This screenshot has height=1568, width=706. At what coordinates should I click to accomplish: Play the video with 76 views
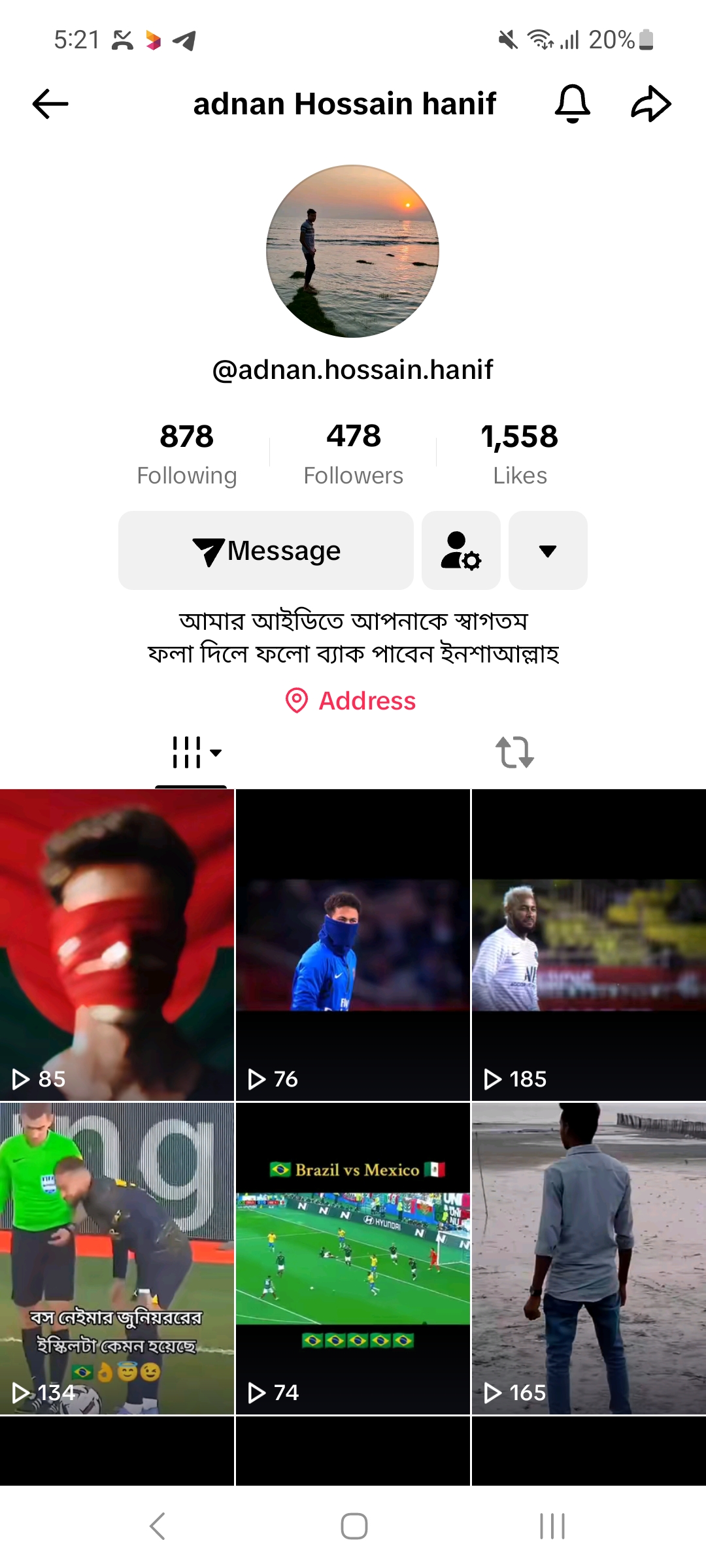pos(353,945)
